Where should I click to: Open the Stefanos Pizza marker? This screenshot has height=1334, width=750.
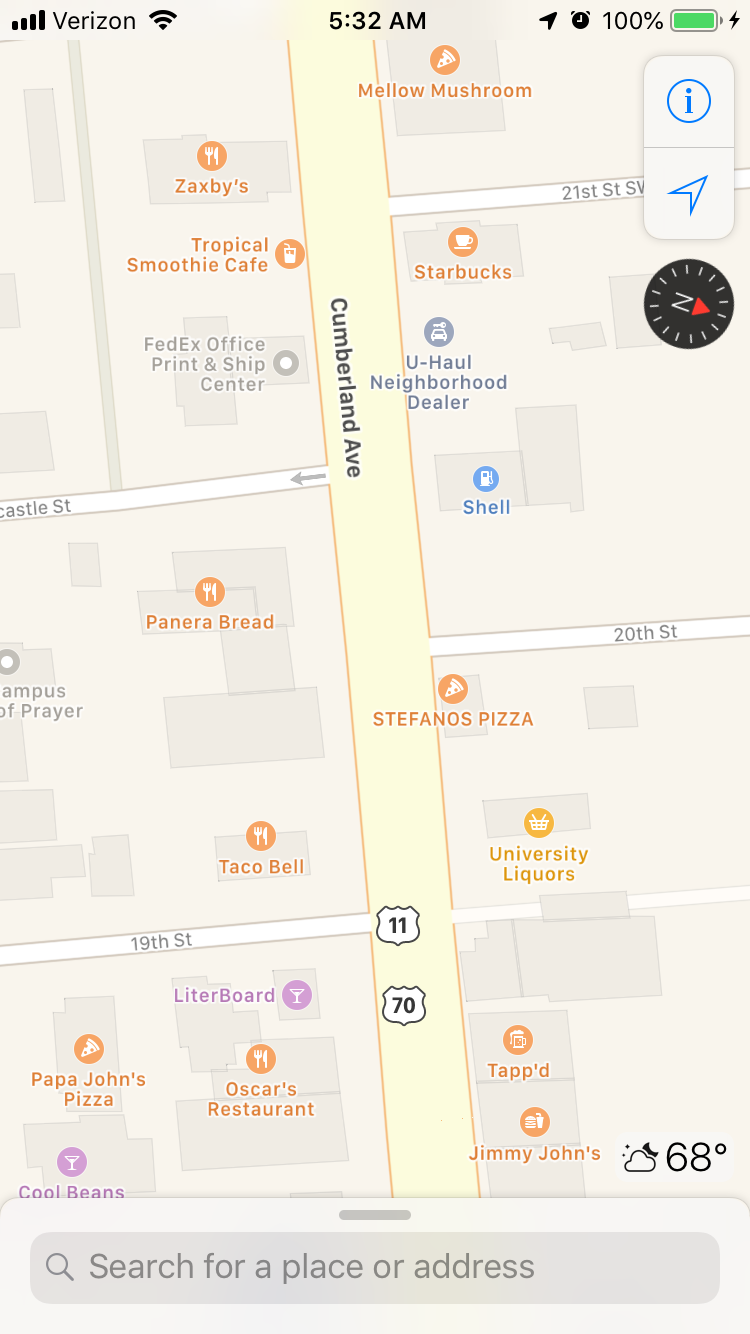(x=453, y=688)
